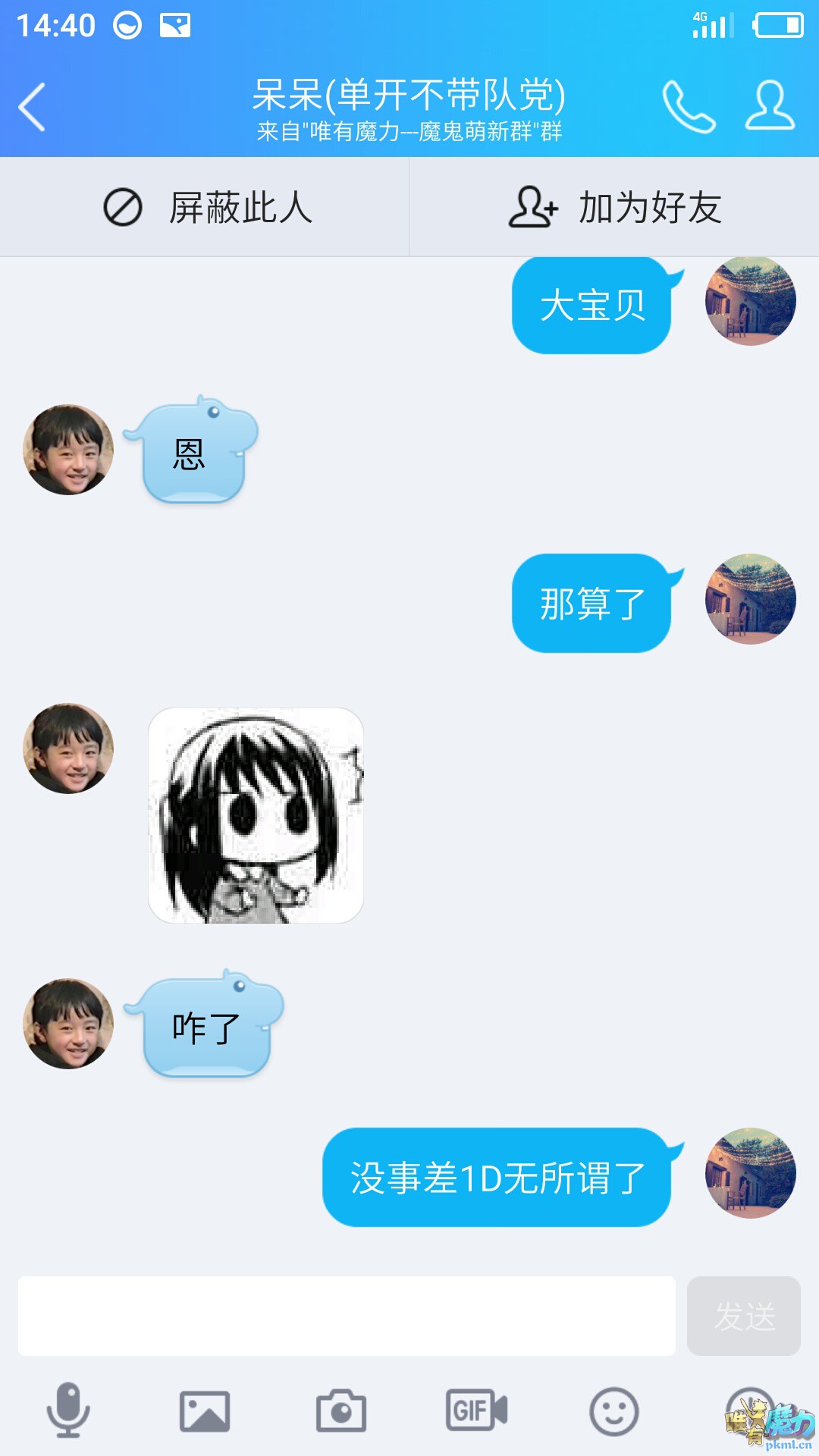Open 呆呆's avatar beside 咋了 message

[x=68, y=1024]
